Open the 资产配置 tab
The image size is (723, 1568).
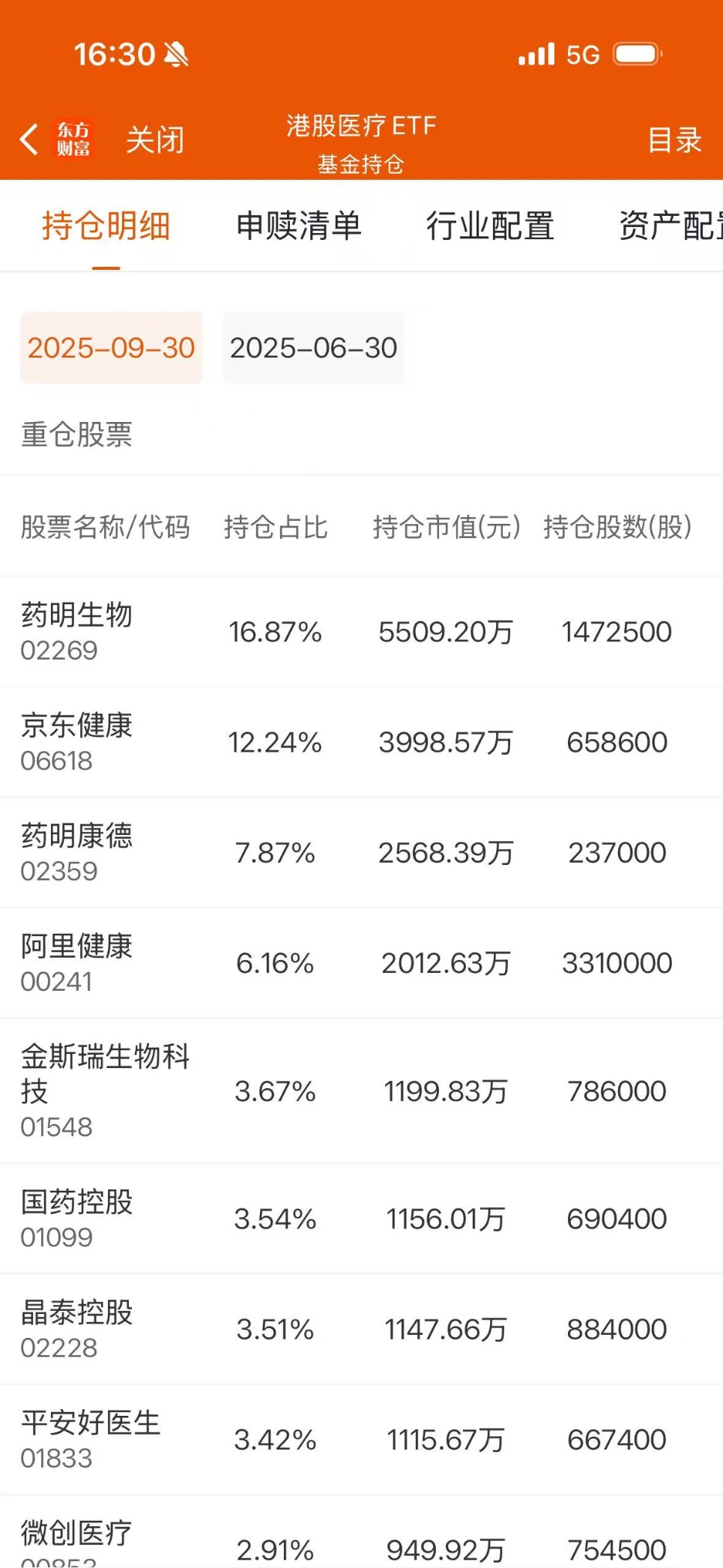[670, 226]
